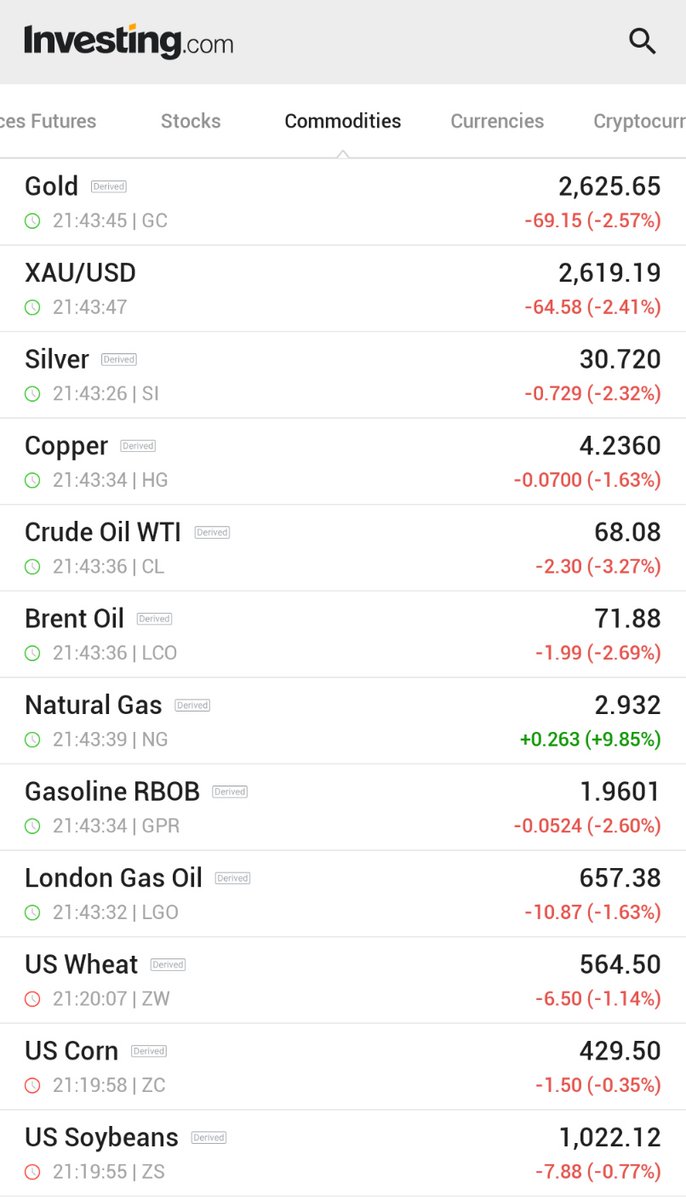This screenshot has width=686, height=1200.
Task: Open the US Soybeans row
Action: (x=343, y=1153)
